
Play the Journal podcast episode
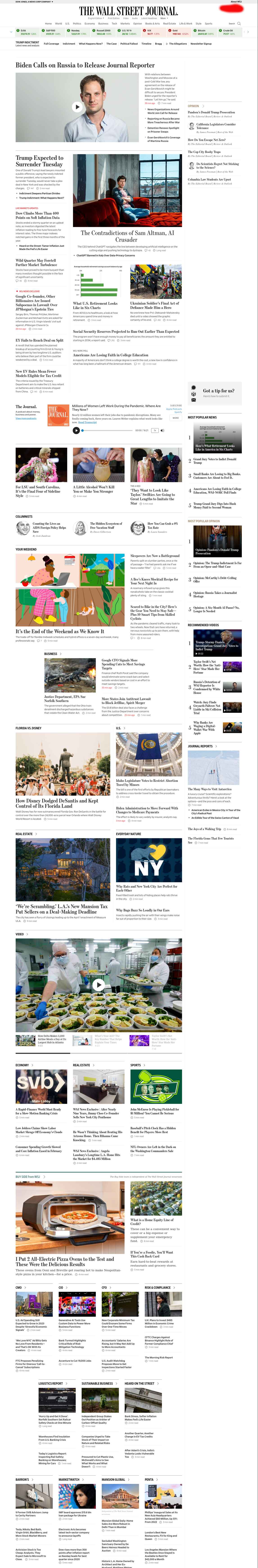[x=76, y=430]
